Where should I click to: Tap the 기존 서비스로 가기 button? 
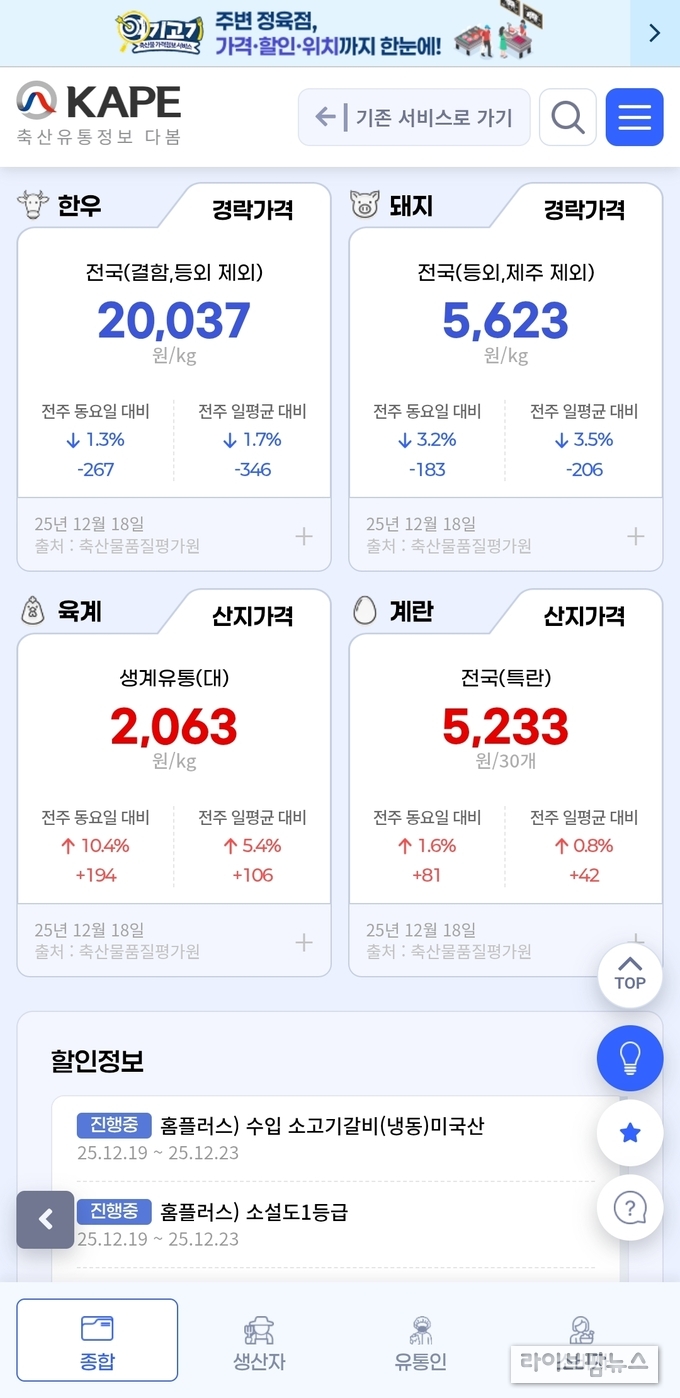(x=414, y=118)
